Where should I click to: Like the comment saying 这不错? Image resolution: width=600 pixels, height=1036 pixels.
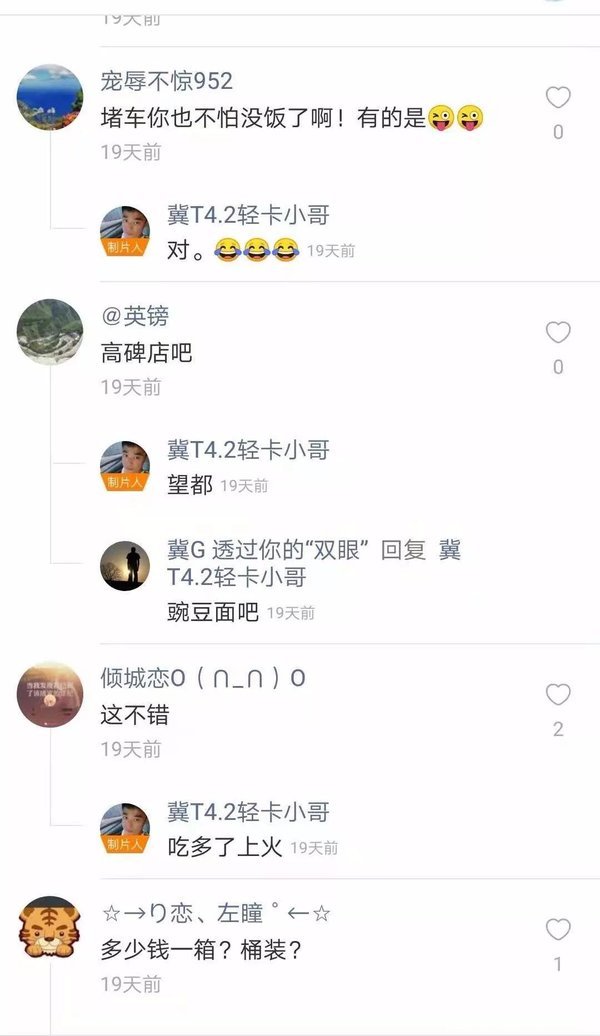[x=558, y=695]
